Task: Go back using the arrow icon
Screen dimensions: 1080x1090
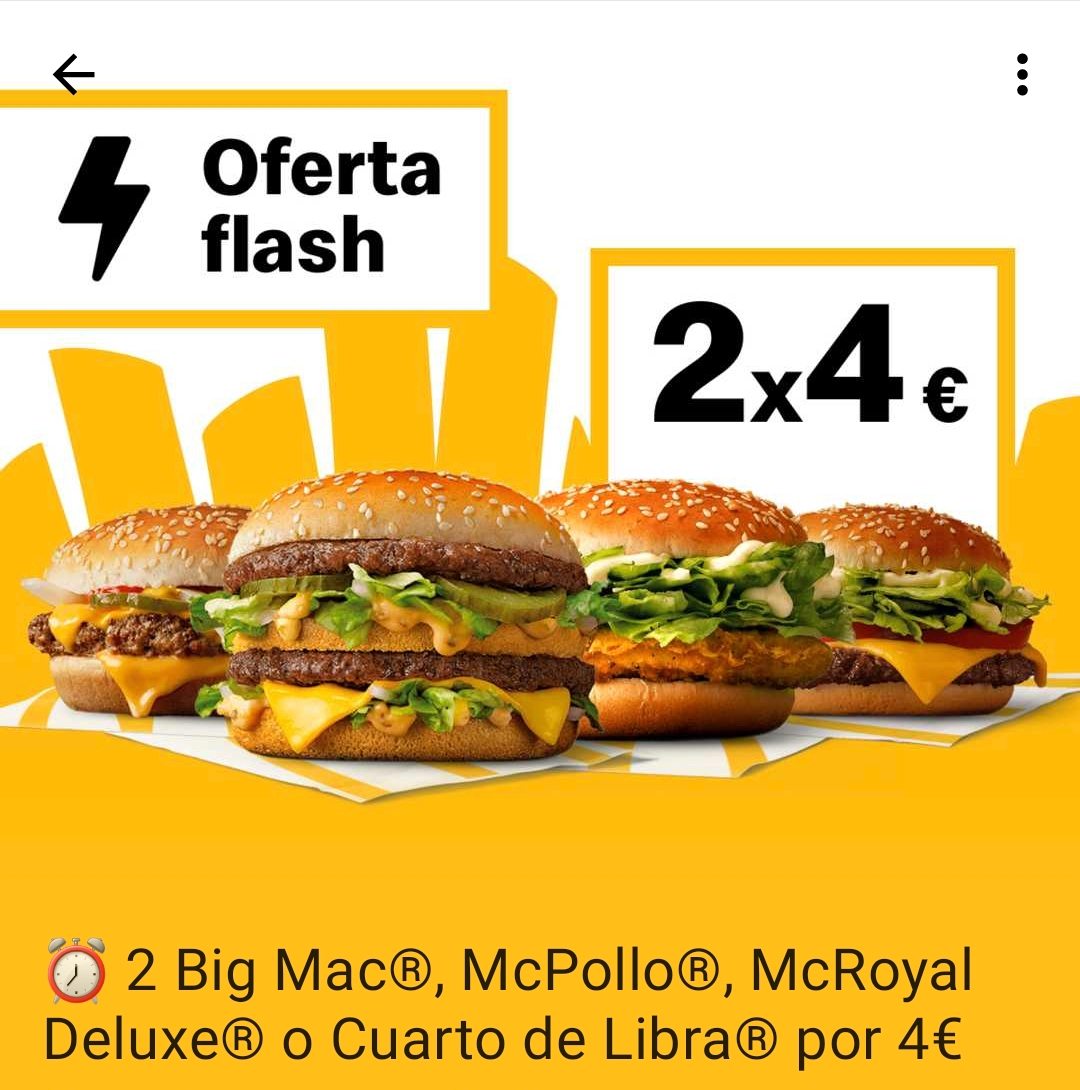Action: click(x=74, y=74)
